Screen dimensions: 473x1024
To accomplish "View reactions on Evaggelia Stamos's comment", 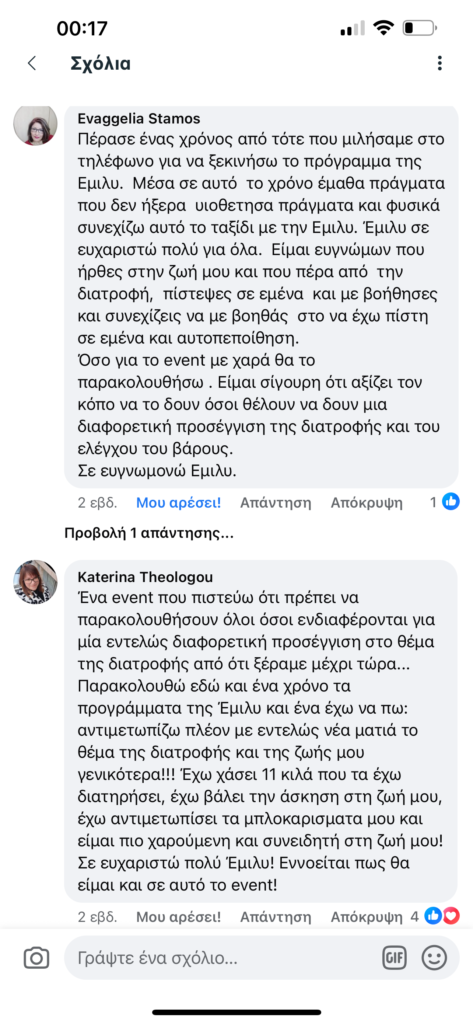I will pyautogui.click(x=445, y=502).
